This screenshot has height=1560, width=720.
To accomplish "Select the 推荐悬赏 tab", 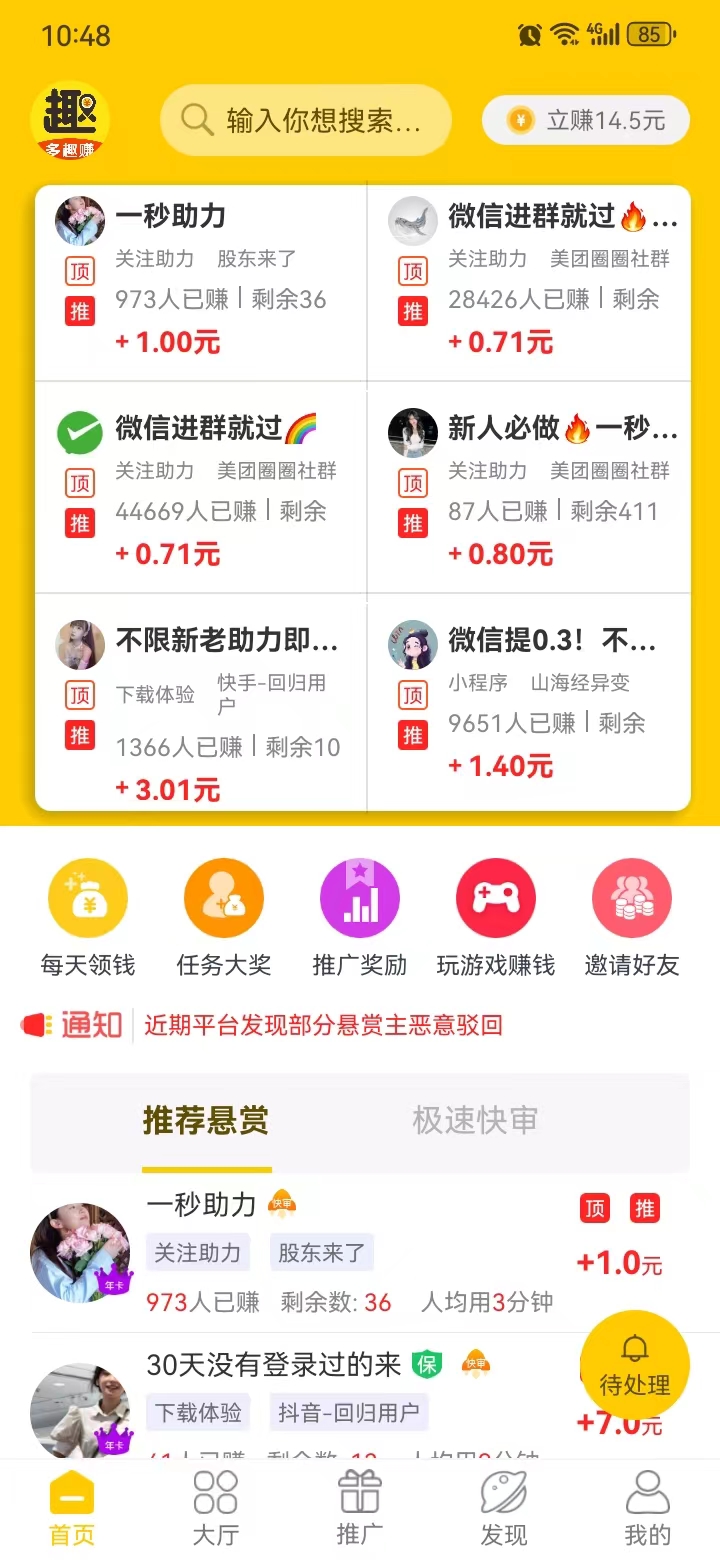I will point(206,1121).
